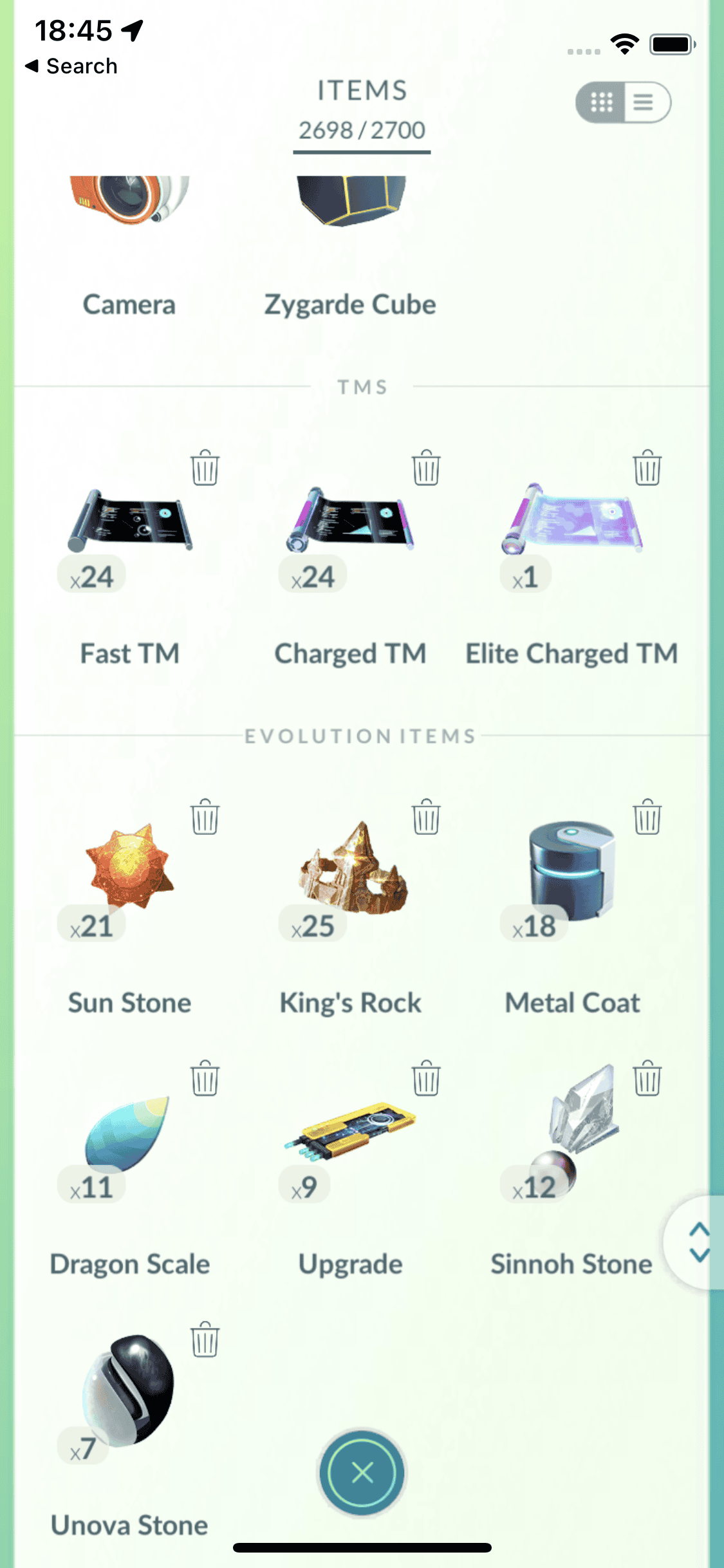Return to Search via back arrow
The image size is (724, 1568).
71,66
